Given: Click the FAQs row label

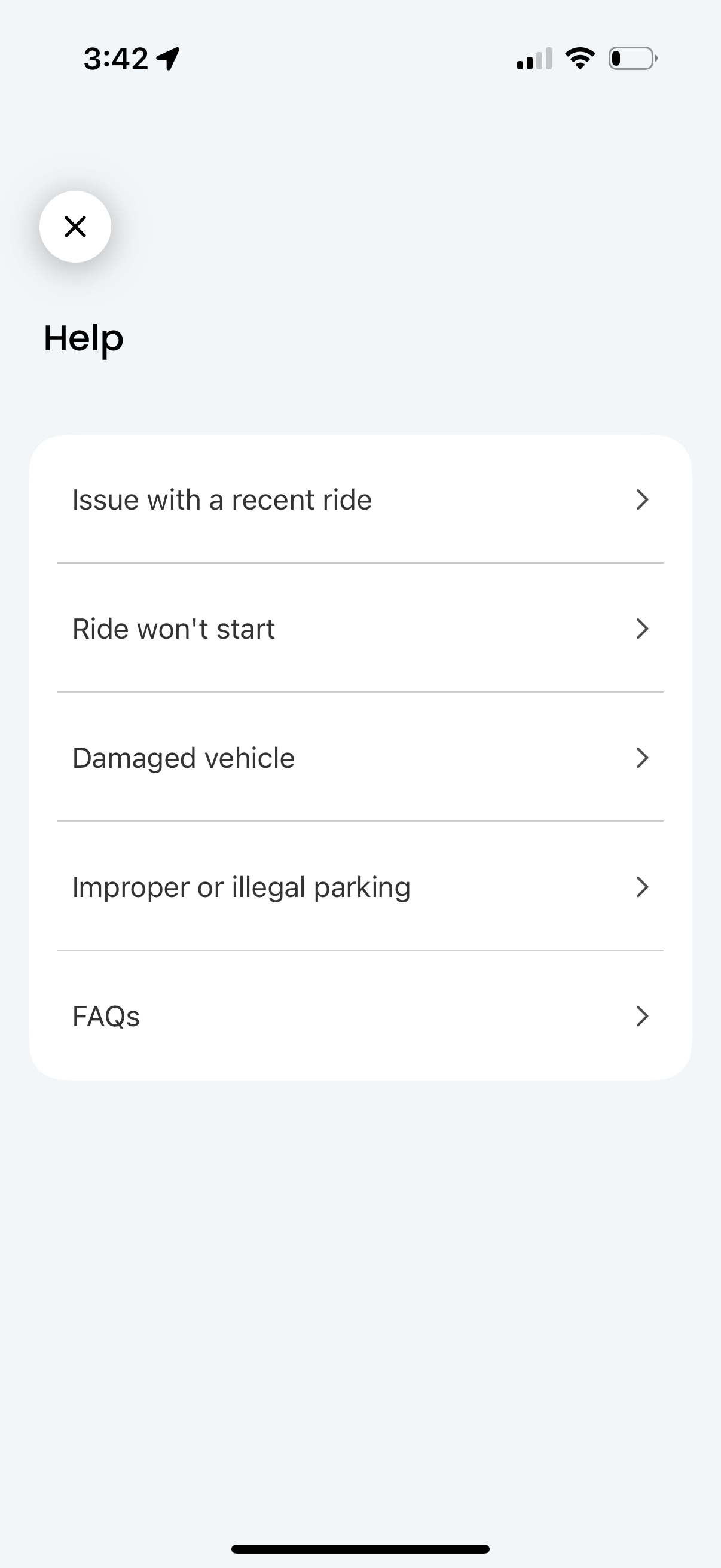Looking at the screenshot, I should (x=105, y=1016).
